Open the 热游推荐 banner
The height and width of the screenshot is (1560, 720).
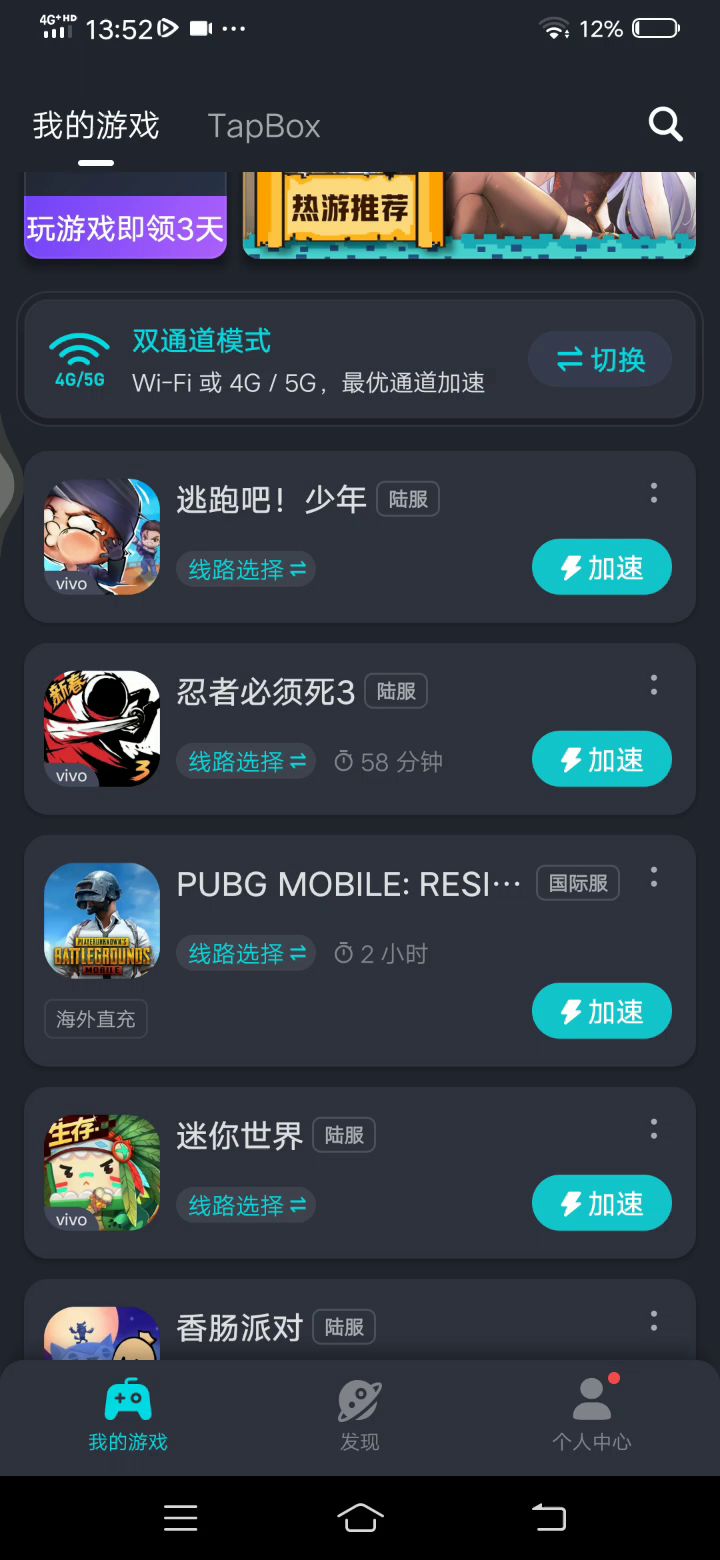pos(469,214)
